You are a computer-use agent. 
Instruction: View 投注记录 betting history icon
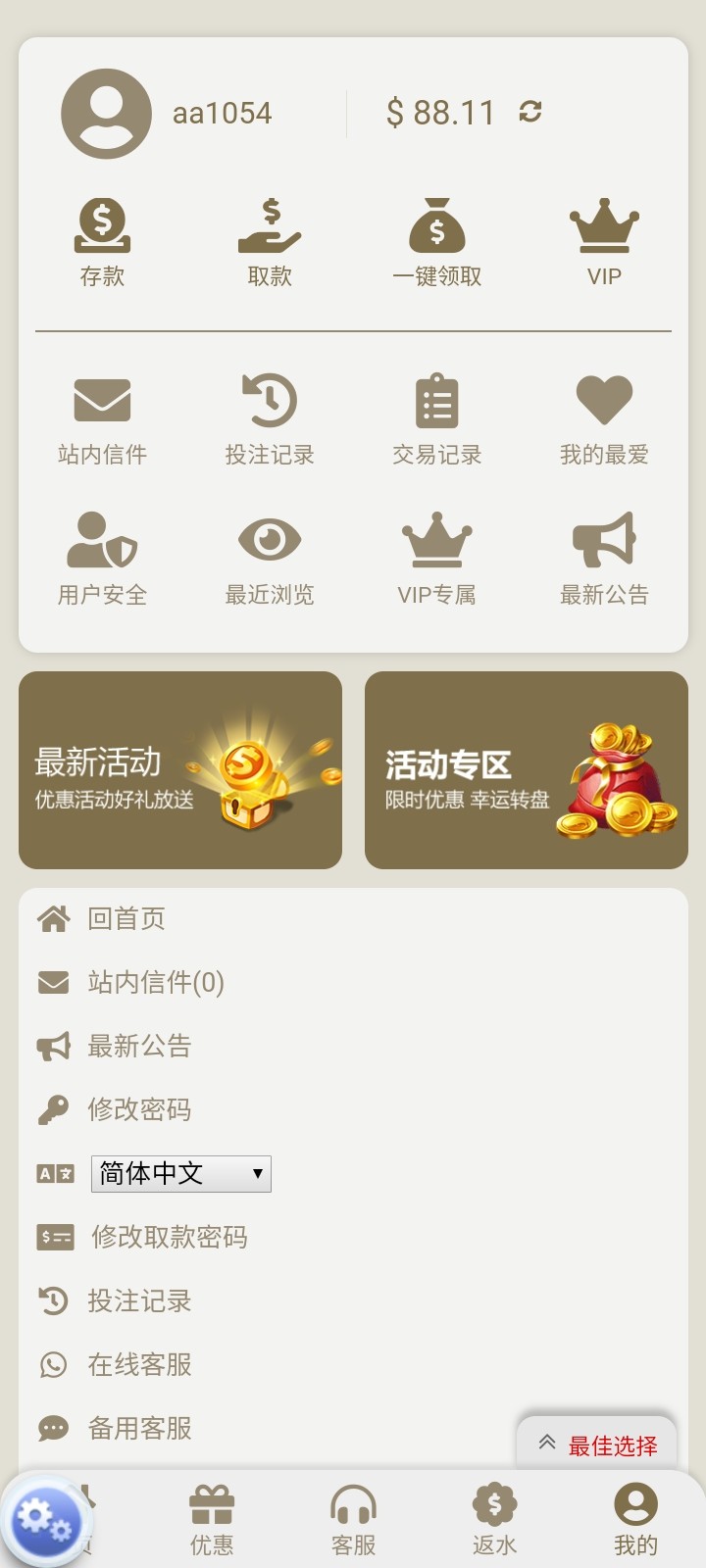pos(269,400)
